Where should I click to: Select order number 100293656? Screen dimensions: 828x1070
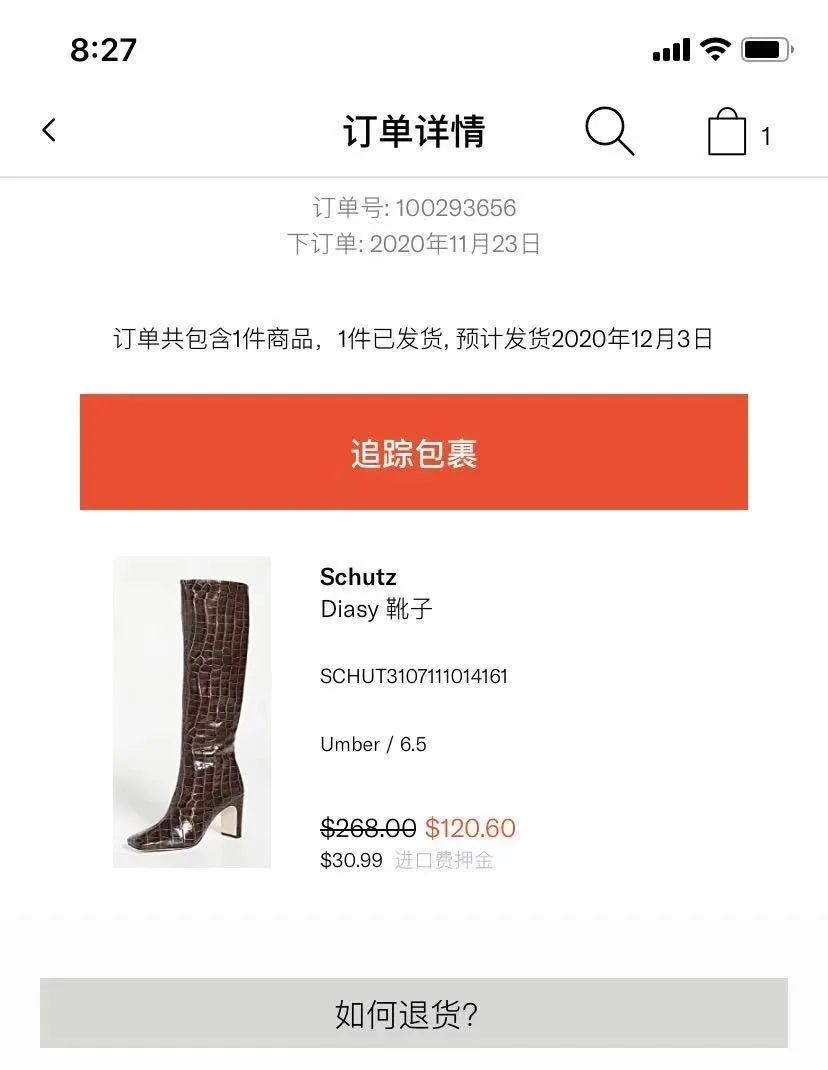tap(414, 208)
